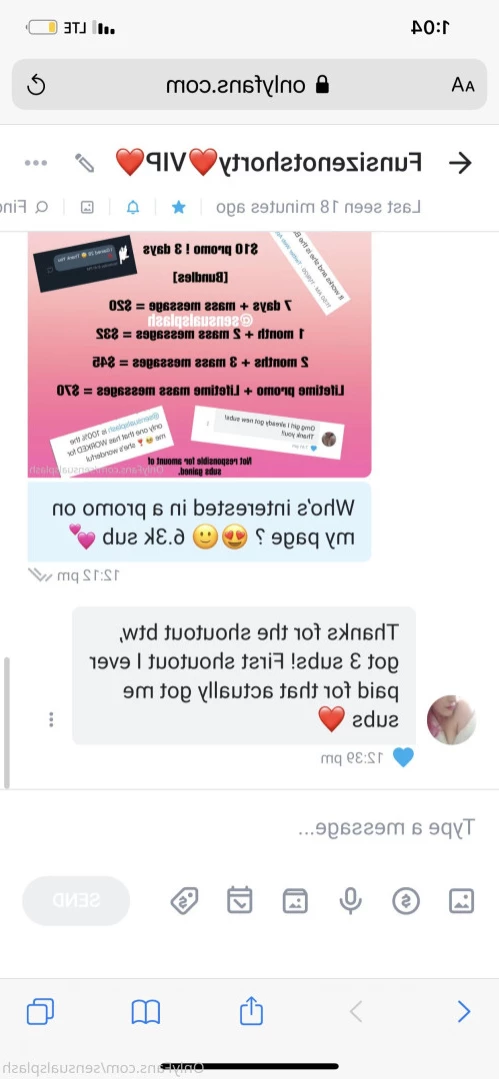Screen dimensions: 499x1079
Task: Open the Find search in chat
Action: coord(23,207)
